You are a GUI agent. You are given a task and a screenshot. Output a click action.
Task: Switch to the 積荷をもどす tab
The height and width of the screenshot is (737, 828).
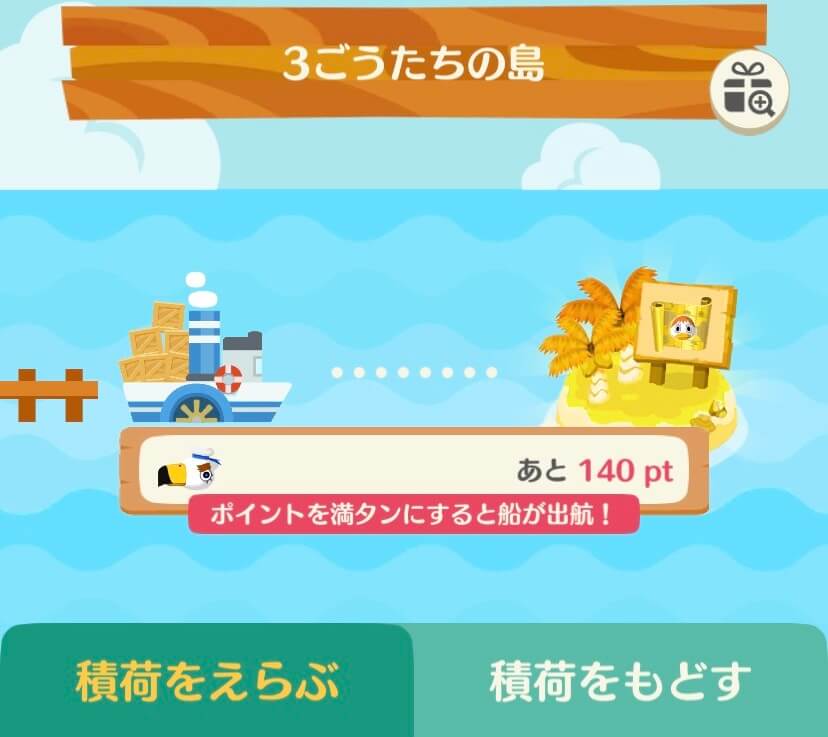pyautogui.click(x=620, y=682)
